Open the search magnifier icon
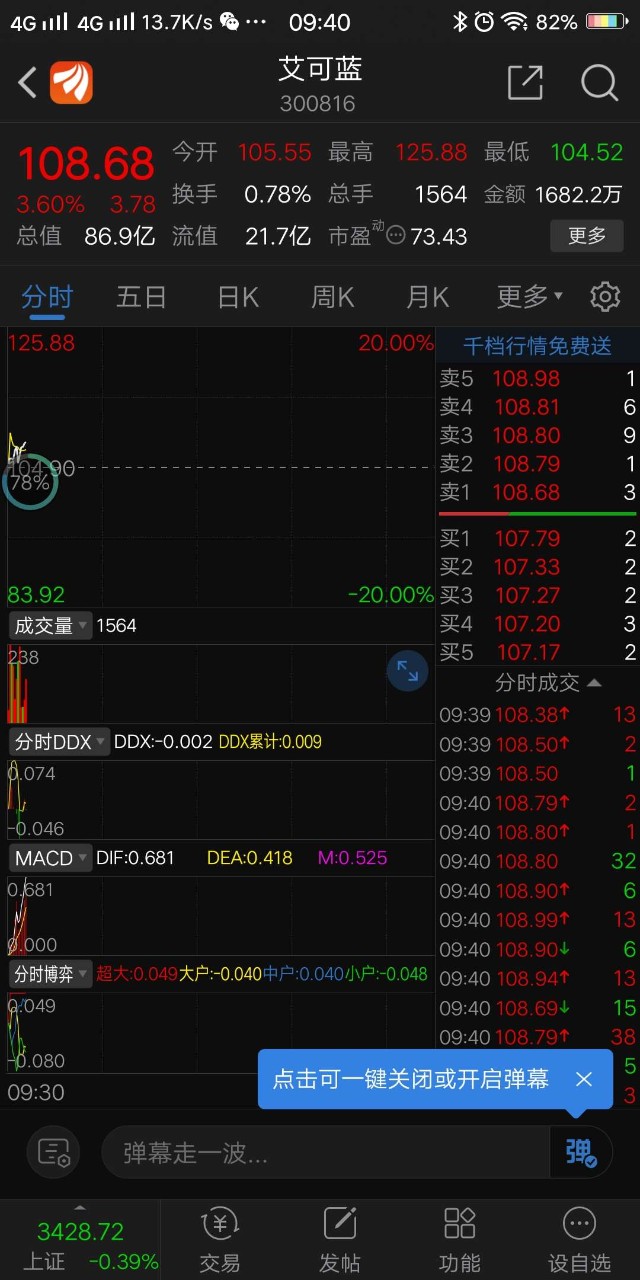 coord(599,83)
